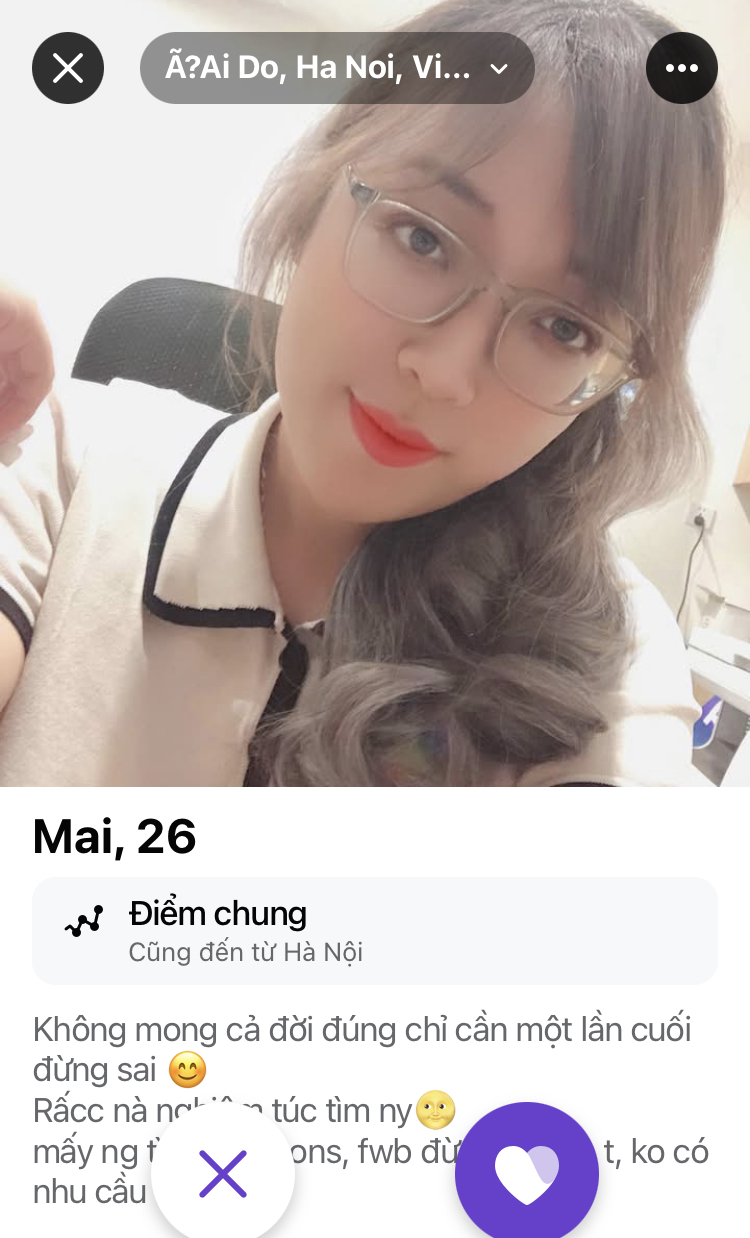Open the three-dot overflow menu
Screen dimensions: 750x1238
coord(682,68)
